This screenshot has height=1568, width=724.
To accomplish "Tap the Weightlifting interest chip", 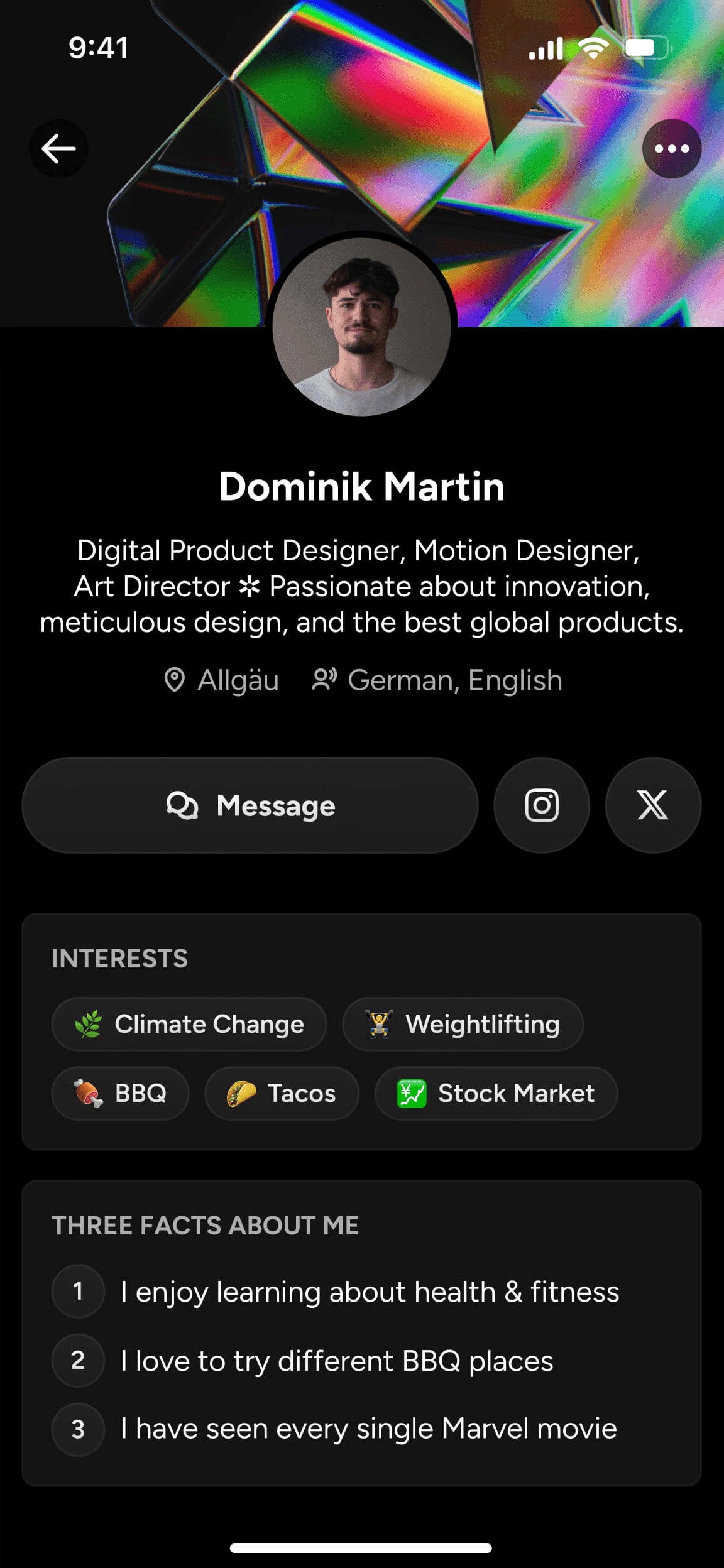I will point(463,1024).
